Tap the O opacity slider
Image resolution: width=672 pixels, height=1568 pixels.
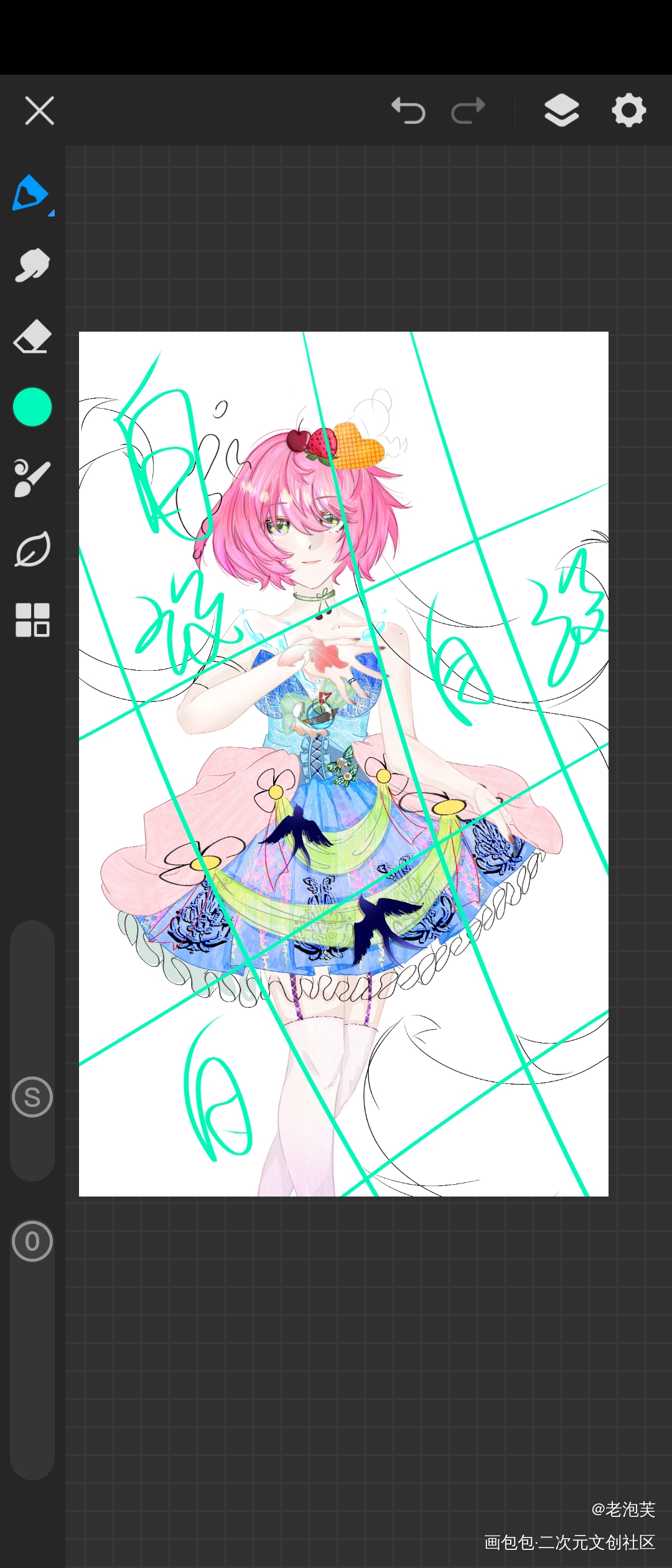(32, 1241)
